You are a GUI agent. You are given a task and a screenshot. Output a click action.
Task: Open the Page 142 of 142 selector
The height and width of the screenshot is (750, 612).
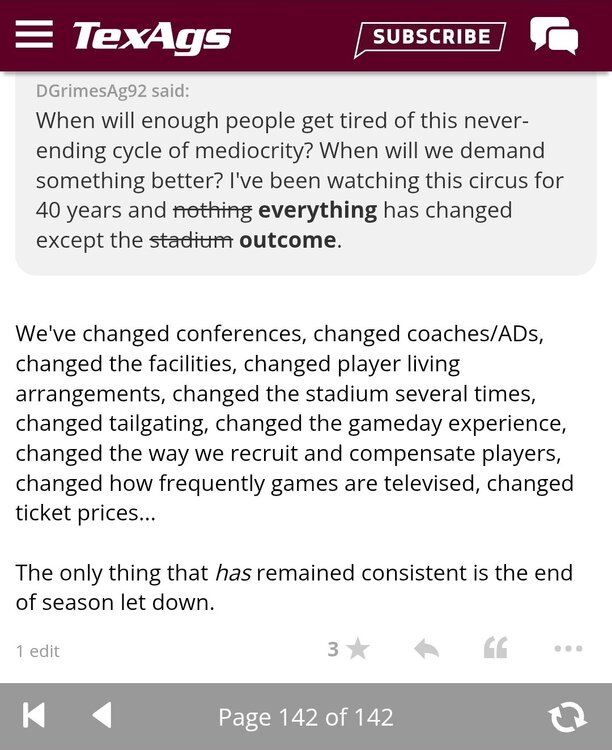pos(306,716)
